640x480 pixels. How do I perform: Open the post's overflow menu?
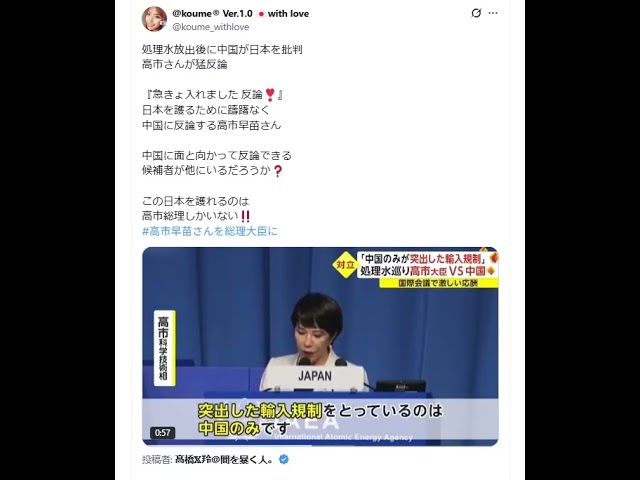[x=493, y=13]
